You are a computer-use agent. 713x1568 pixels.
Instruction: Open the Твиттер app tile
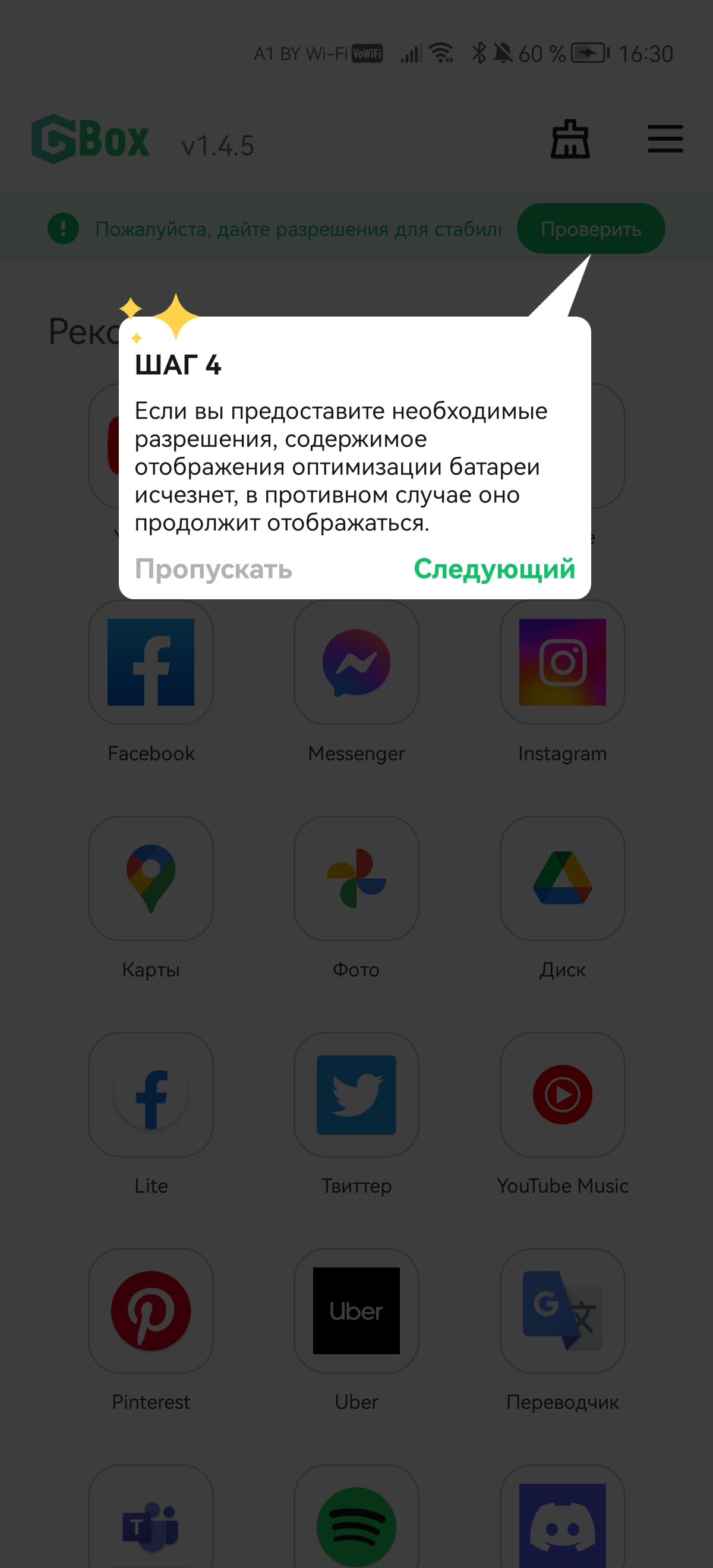356,1095
